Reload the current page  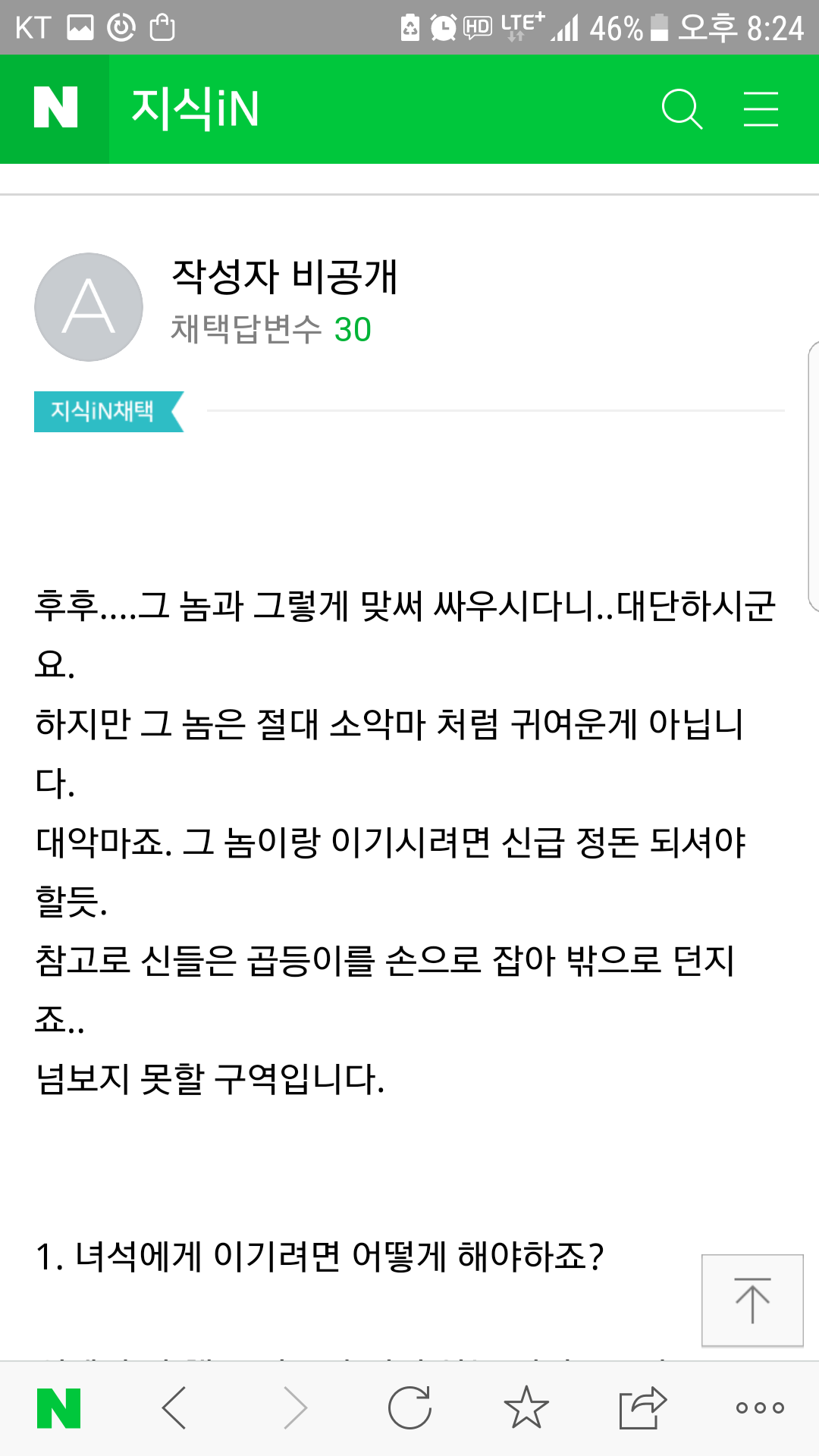pos(409,1408)
